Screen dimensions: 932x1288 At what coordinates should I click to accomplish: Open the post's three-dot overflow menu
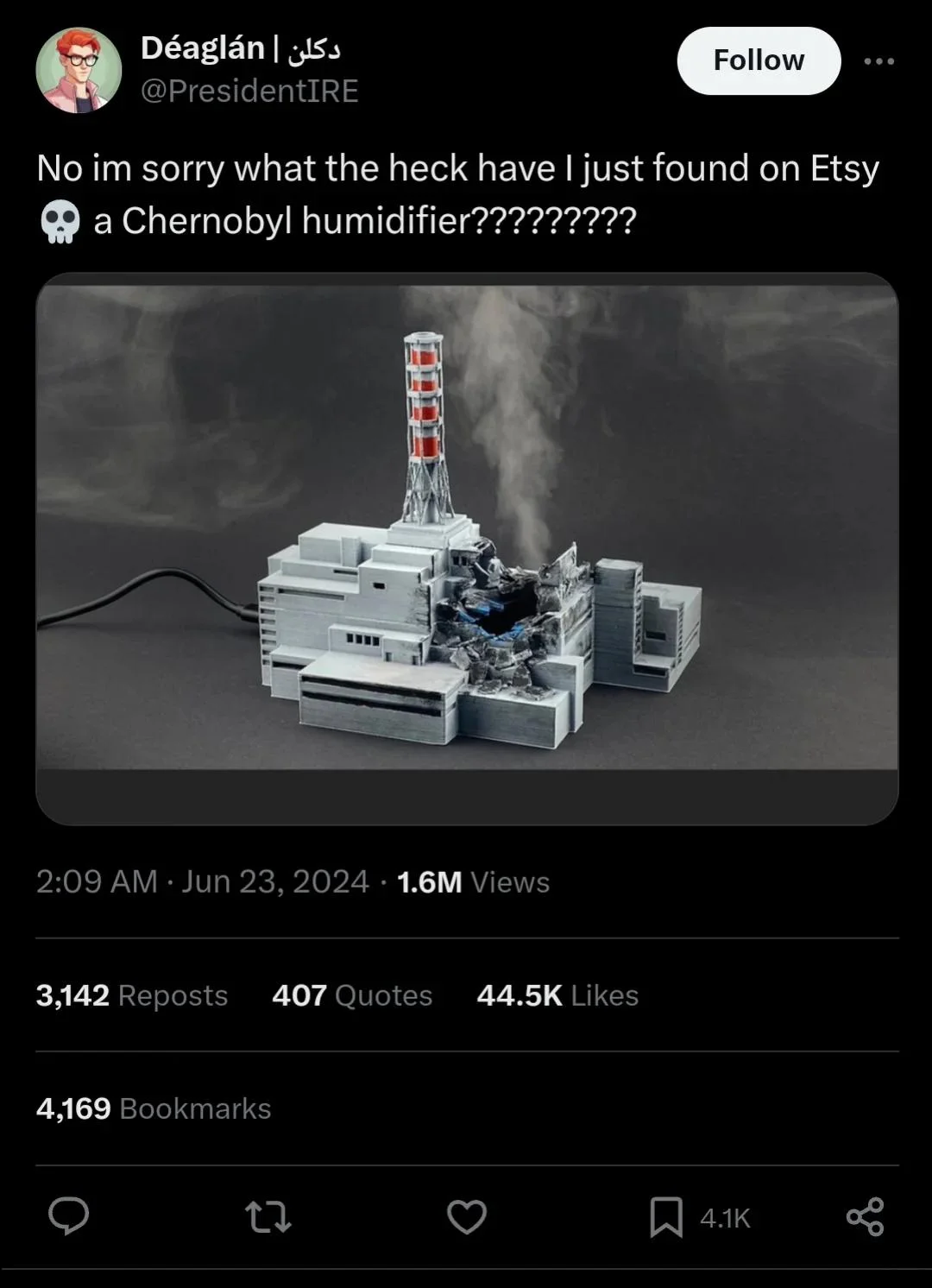[878, 61]
